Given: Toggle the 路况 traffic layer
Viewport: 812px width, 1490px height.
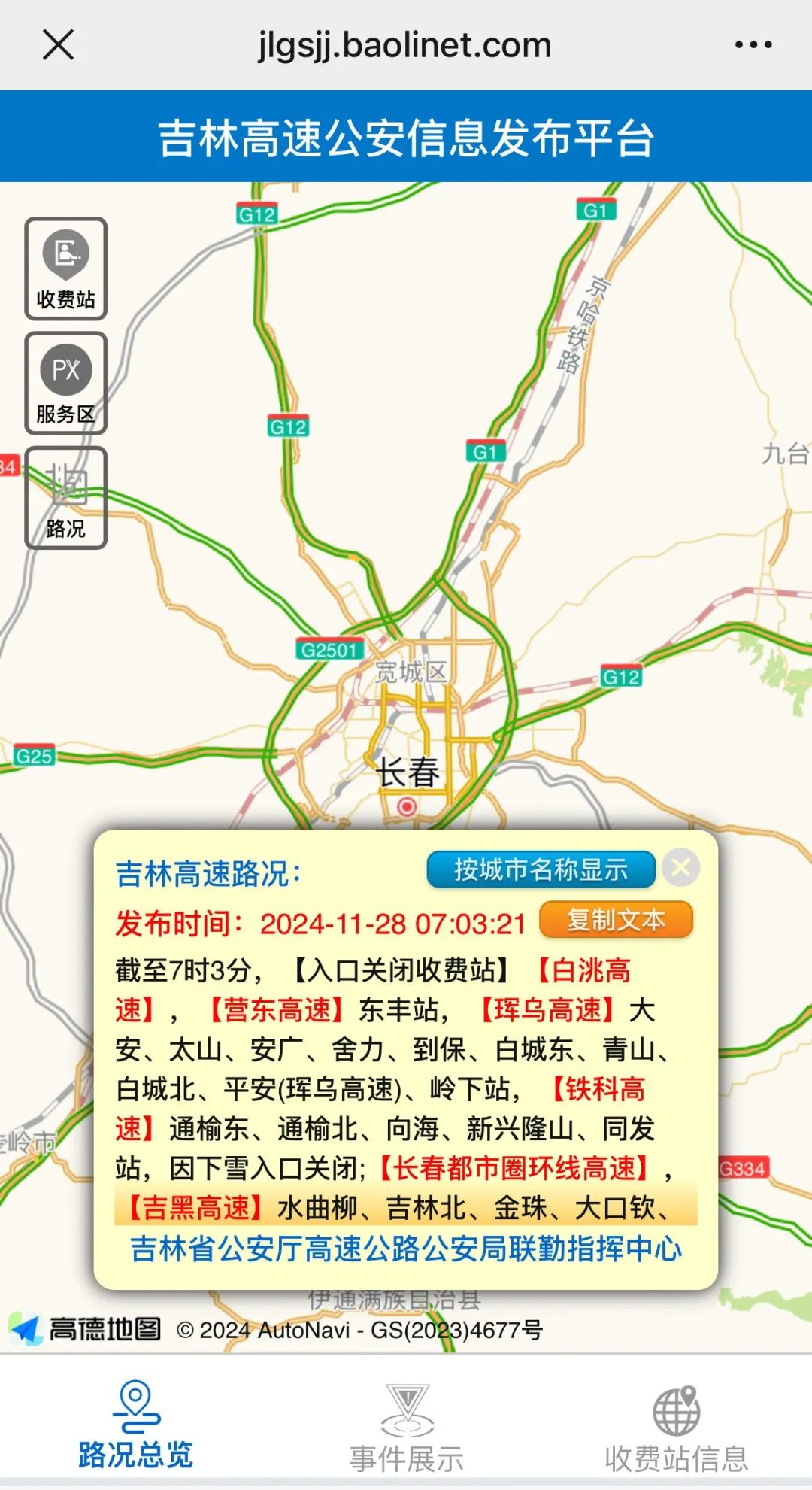Looking at the screenshot, I should click(66, 498).
